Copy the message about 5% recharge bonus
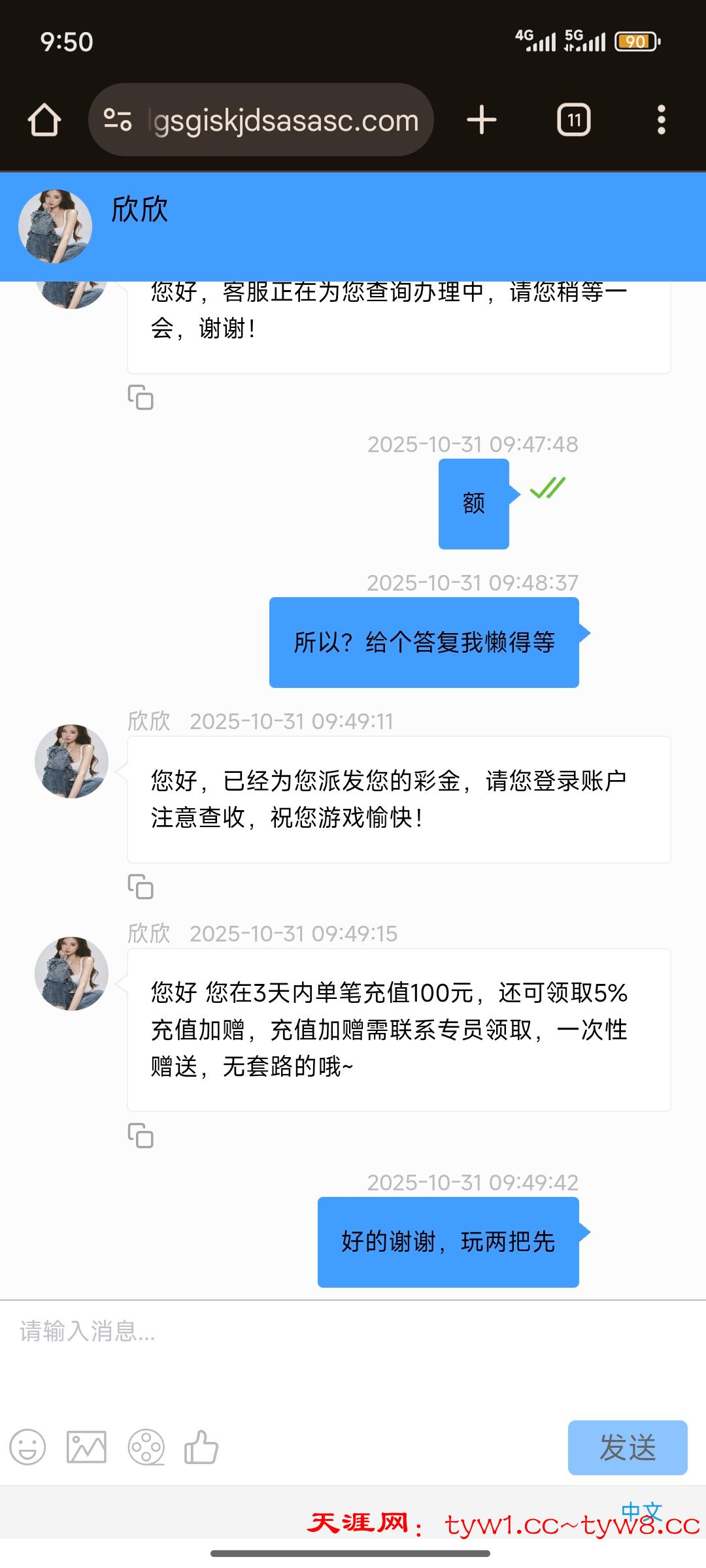The width and height of the screenshot is (706, 1568). click(141, 1135)
